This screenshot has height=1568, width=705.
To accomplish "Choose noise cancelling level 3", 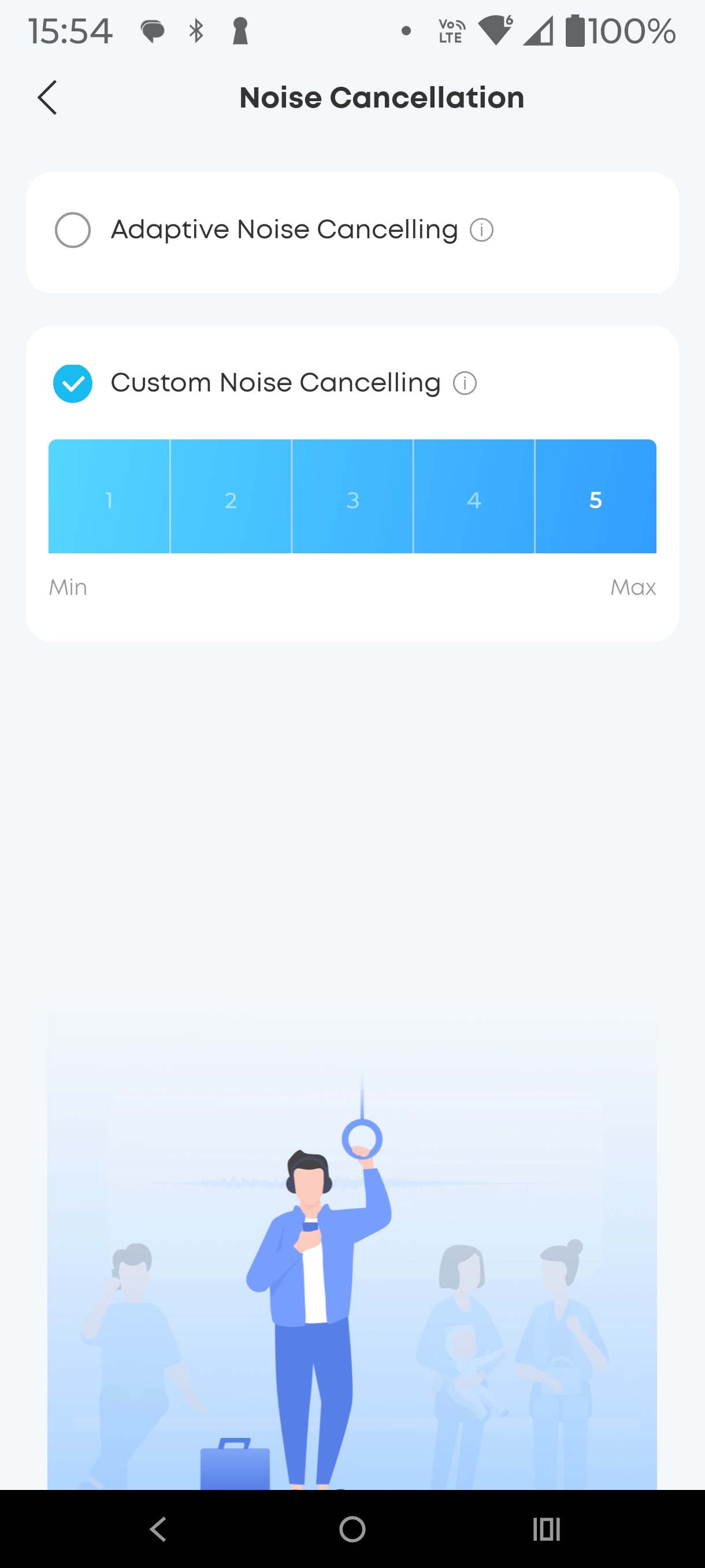I will click(x=352, y=497).
